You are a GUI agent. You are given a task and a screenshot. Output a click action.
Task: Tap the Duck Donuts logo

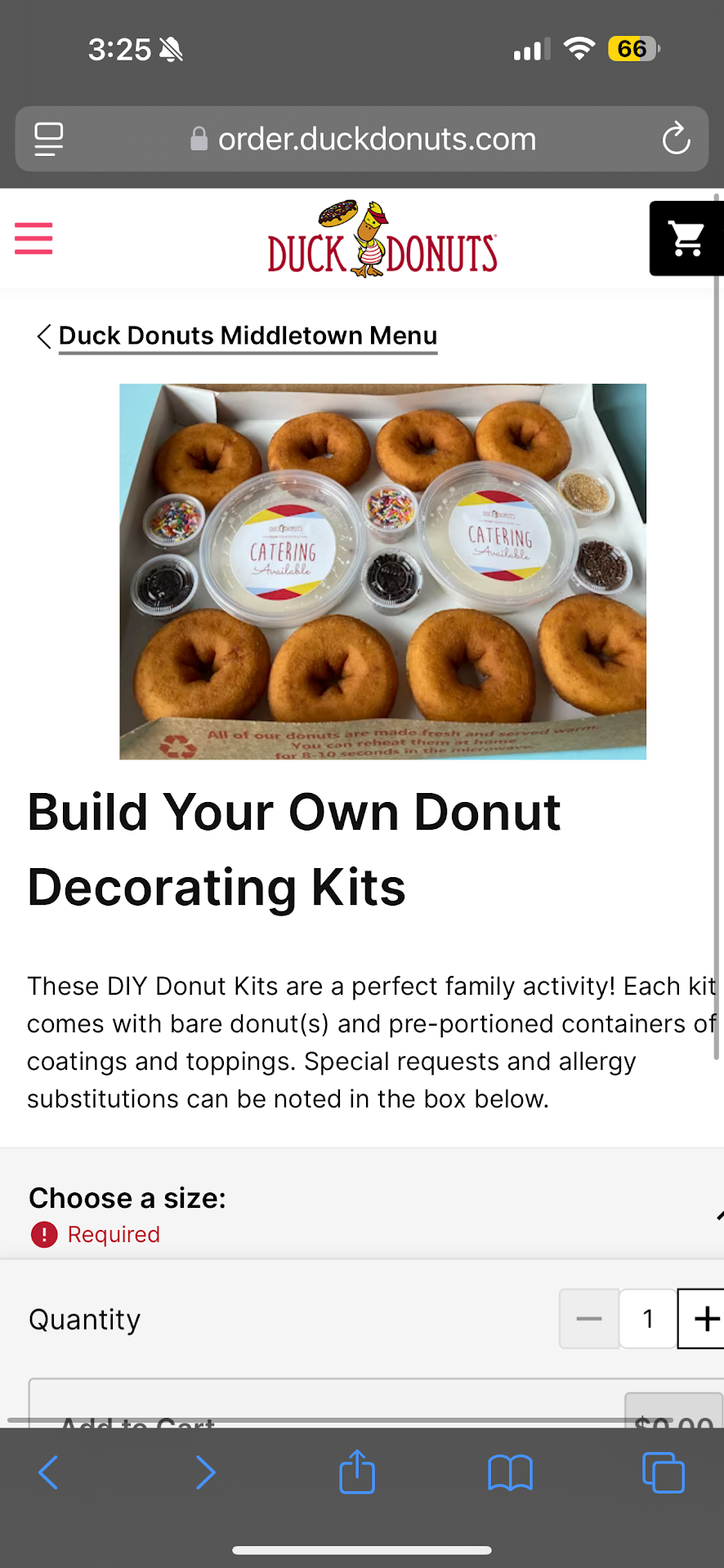click(382, 239)
